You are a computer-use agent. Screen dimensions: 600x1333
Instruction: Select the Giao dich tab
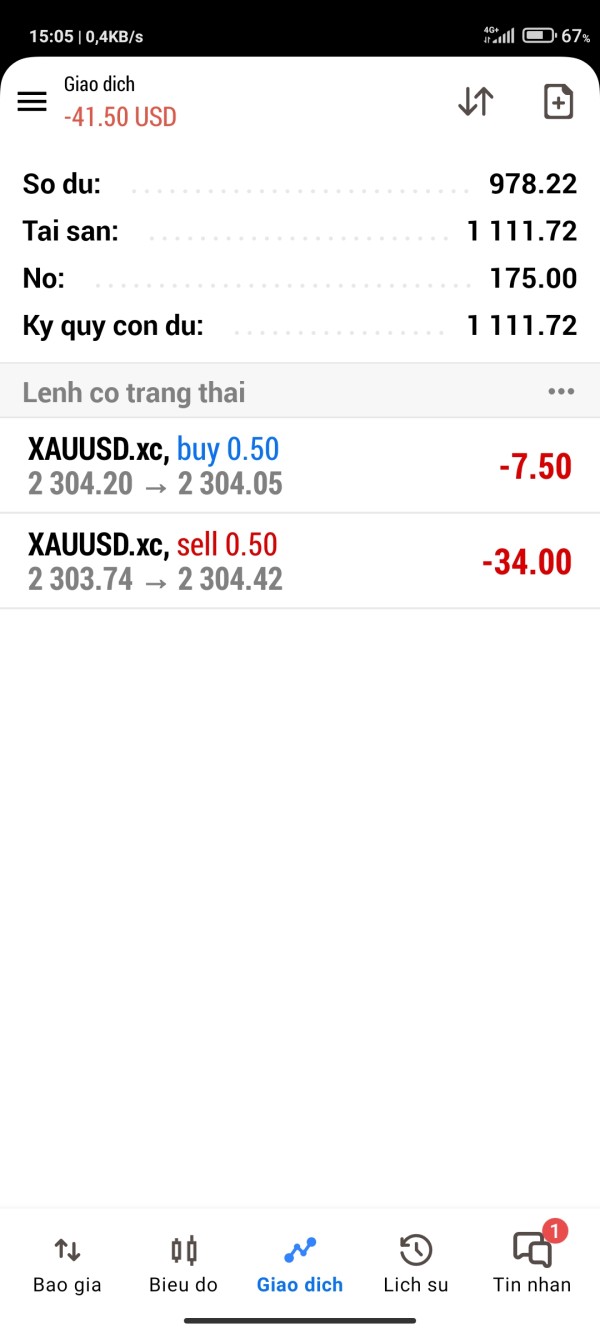point(300,1264)
